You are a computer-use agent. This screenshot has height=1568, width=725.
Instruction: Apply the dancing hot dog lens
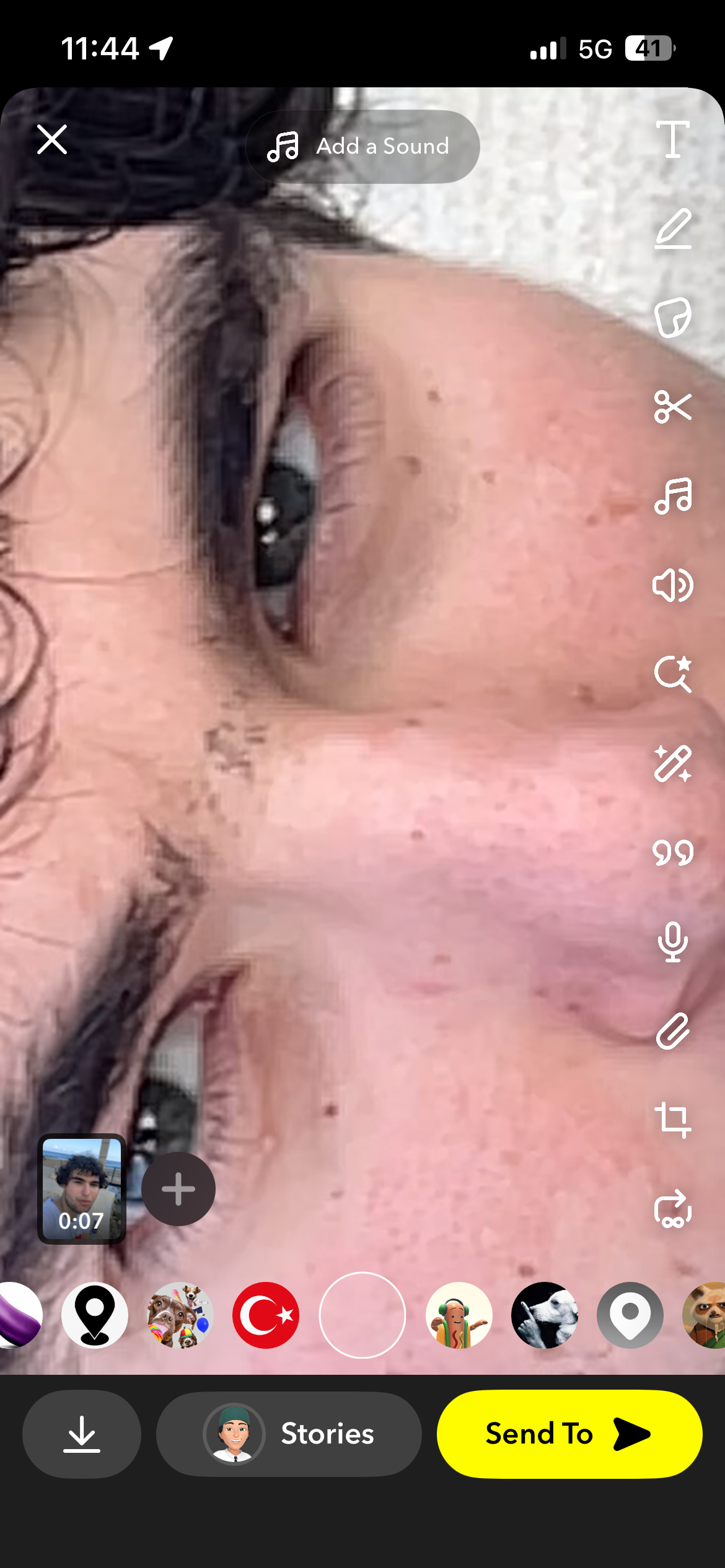[459, 1315]
